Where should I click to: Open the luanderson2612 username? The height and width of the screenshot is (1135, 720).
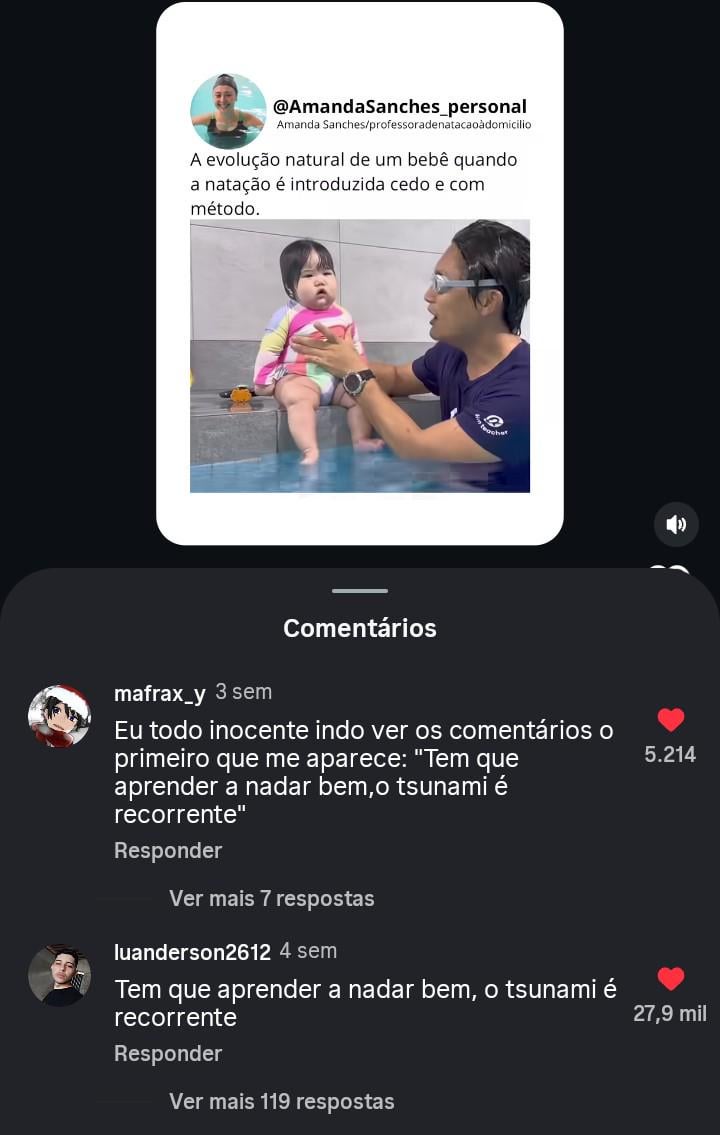192,952
